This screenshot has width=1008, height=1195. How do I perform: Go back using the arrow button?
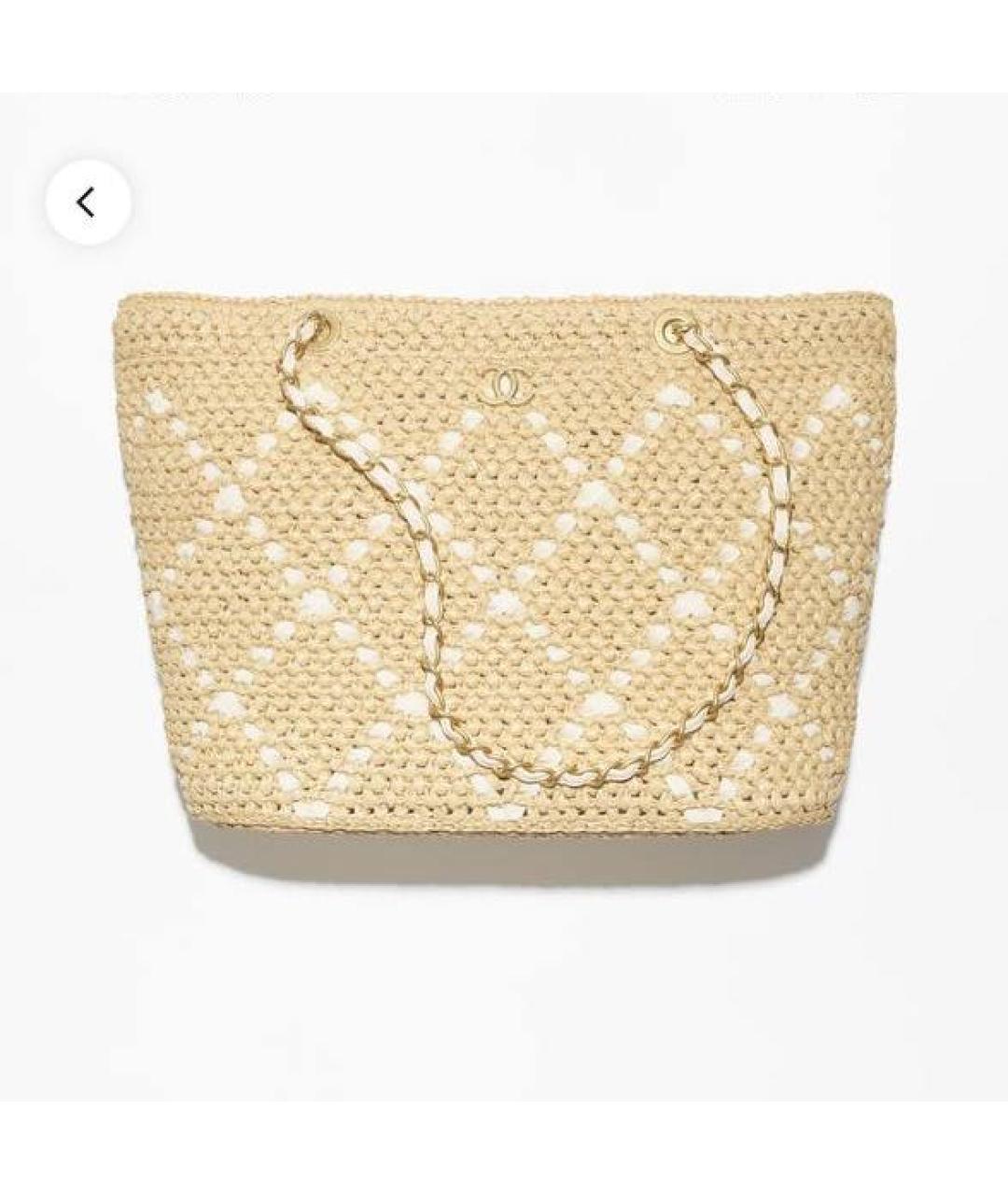point(87,202)
